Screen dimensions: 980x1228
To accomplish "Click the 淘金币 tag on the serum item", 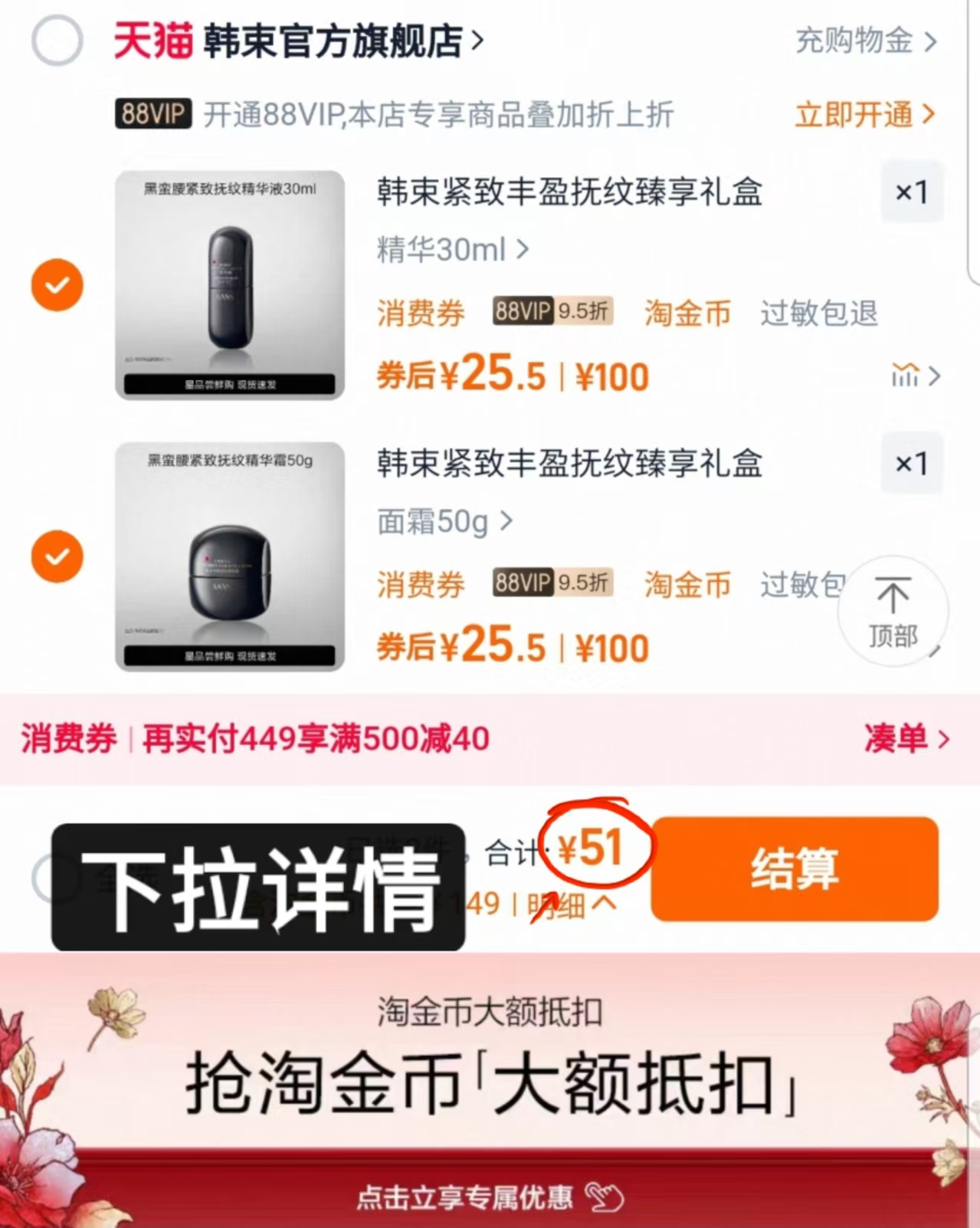I will point(686,314).
